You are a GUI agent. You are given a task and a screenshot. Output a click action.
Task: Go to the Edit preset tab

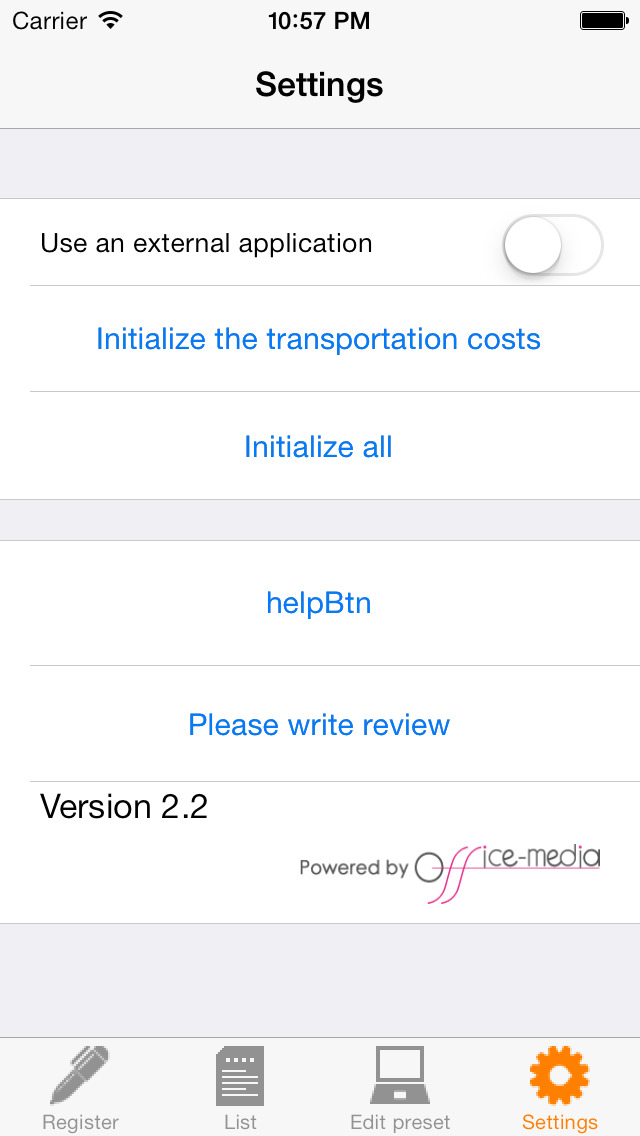coord(400,1088)
